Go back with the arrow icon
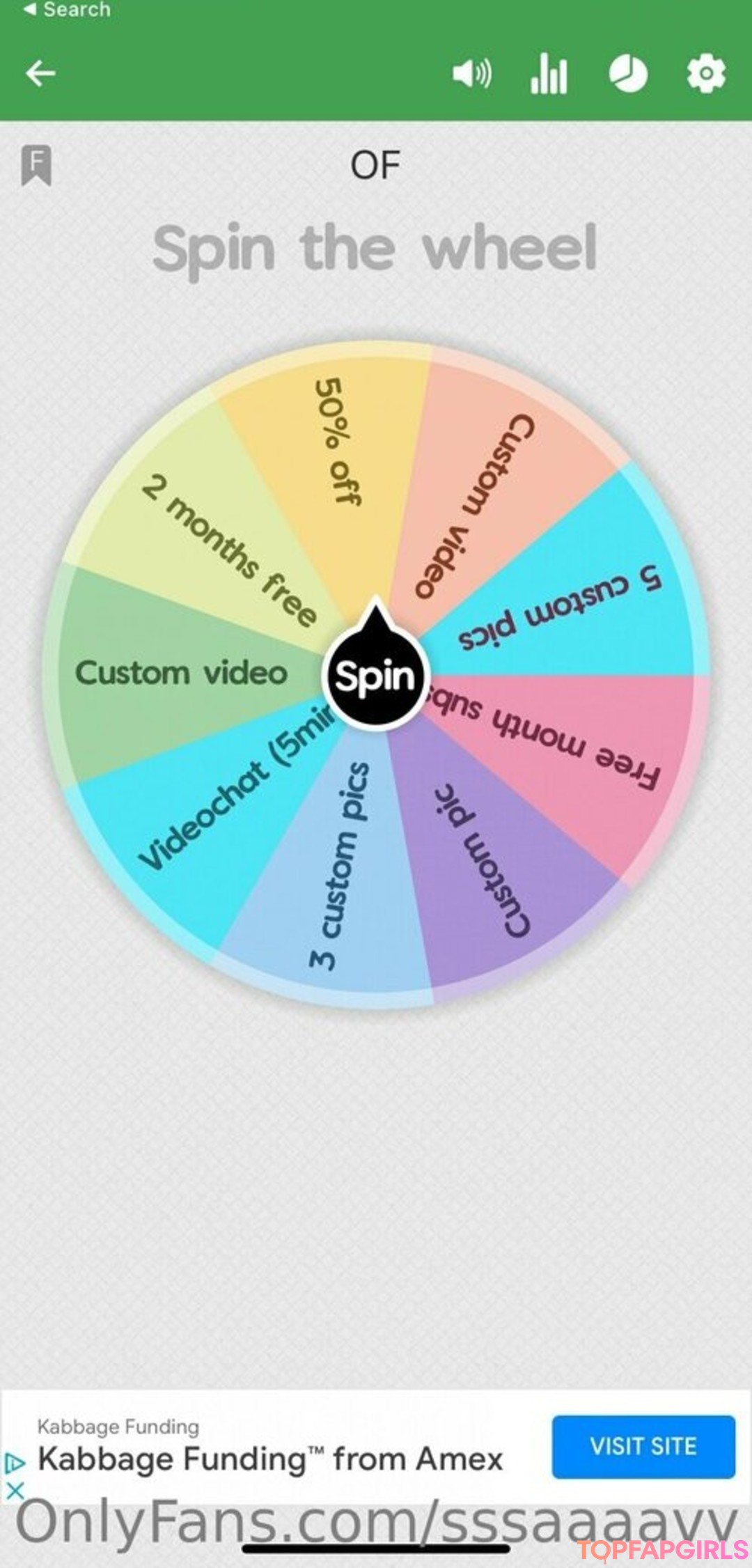 [x=40, y=73]
